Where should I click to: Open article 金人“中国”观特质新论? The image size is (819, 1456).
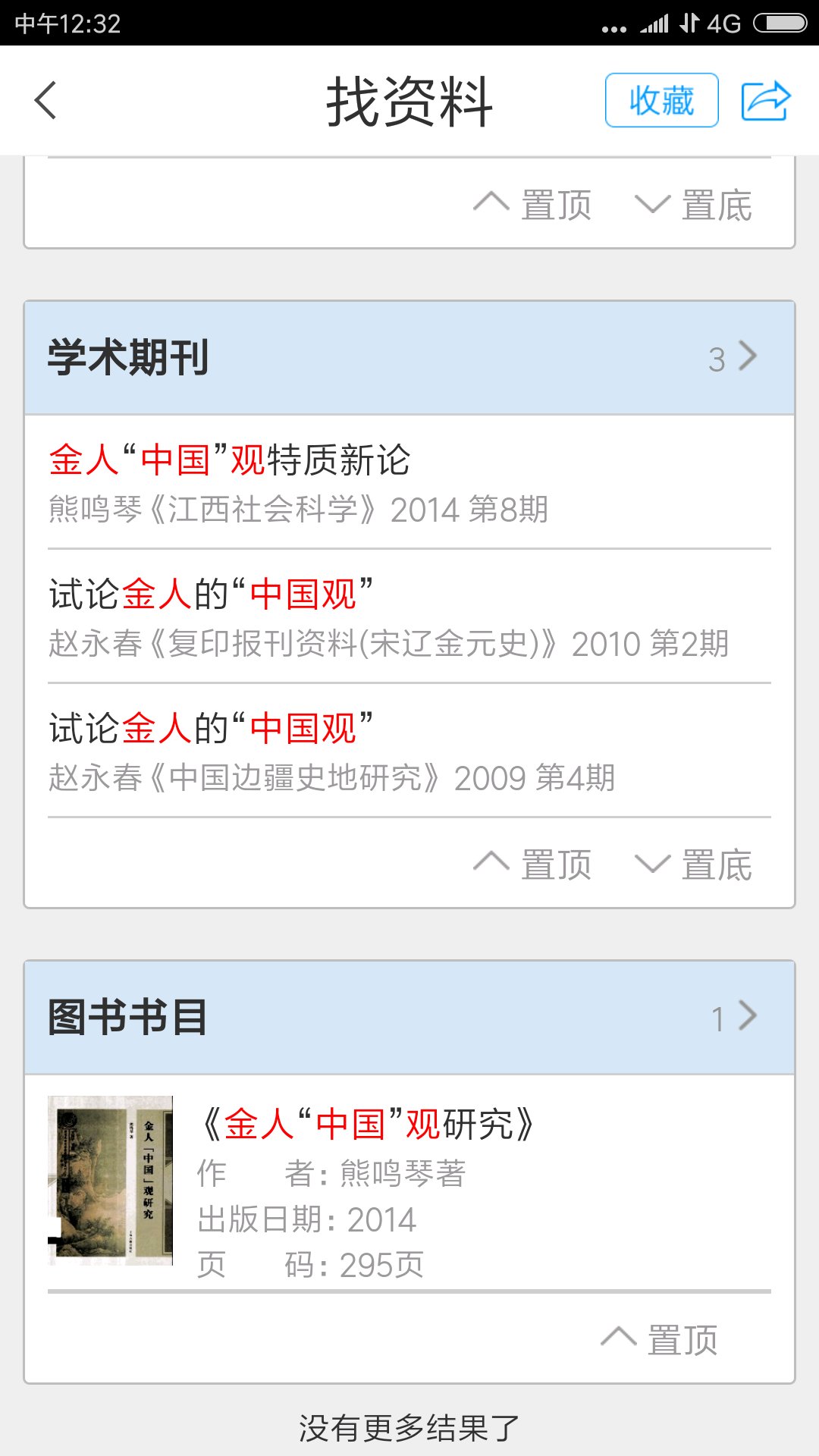click(x=229, y=460)
